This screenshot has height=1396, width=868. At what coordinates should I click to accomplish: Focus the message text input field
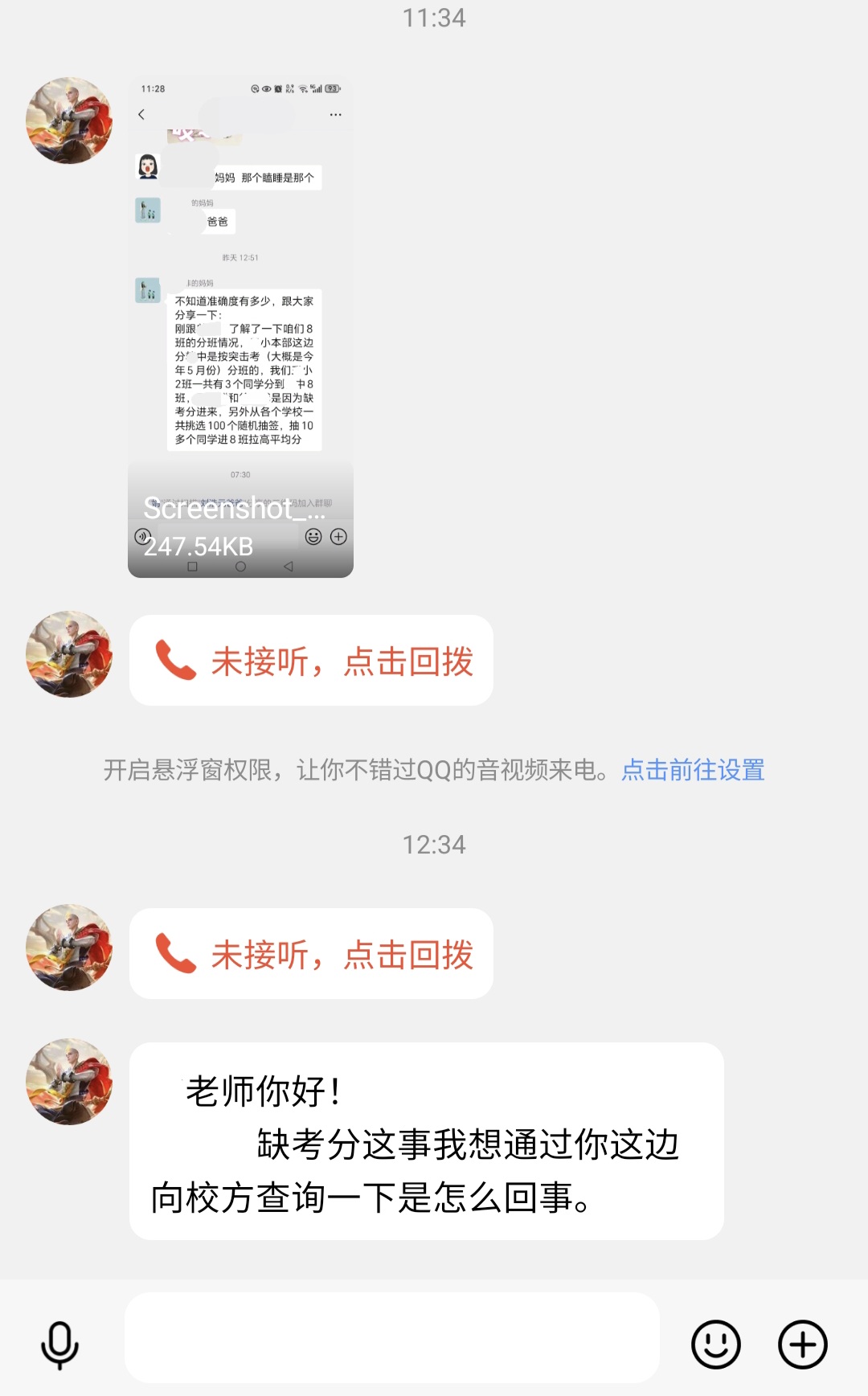(391, 1338)
